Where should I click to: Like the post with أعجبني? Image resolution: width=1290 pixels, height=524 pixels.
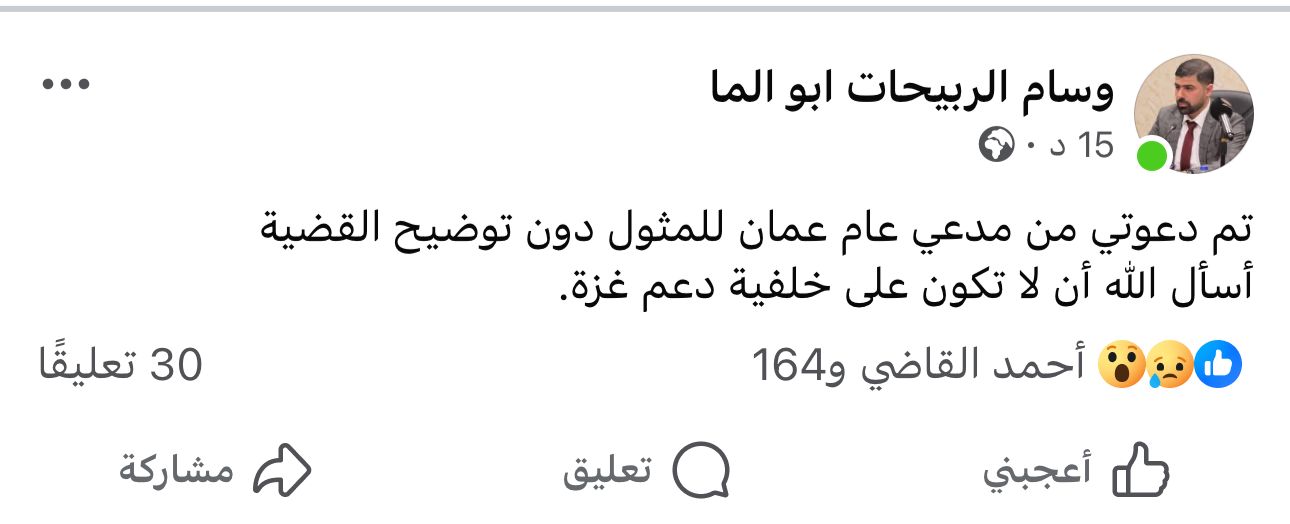pyautogui.click(x=1078, y=470)
